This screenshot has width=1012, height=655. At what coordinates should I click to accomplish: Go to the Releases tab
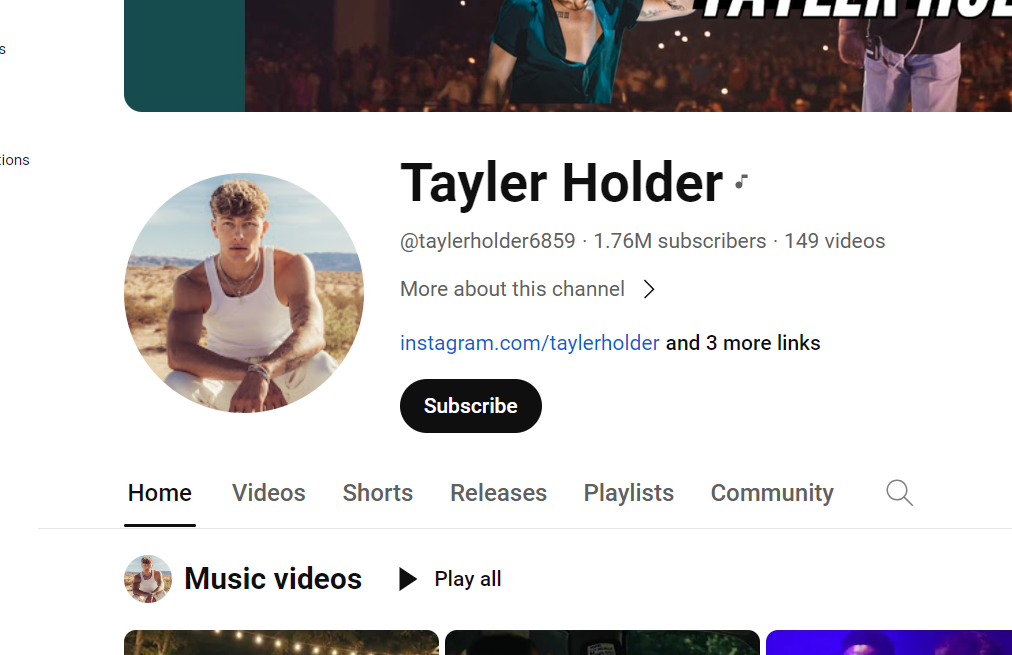click(x=498, y=493)
